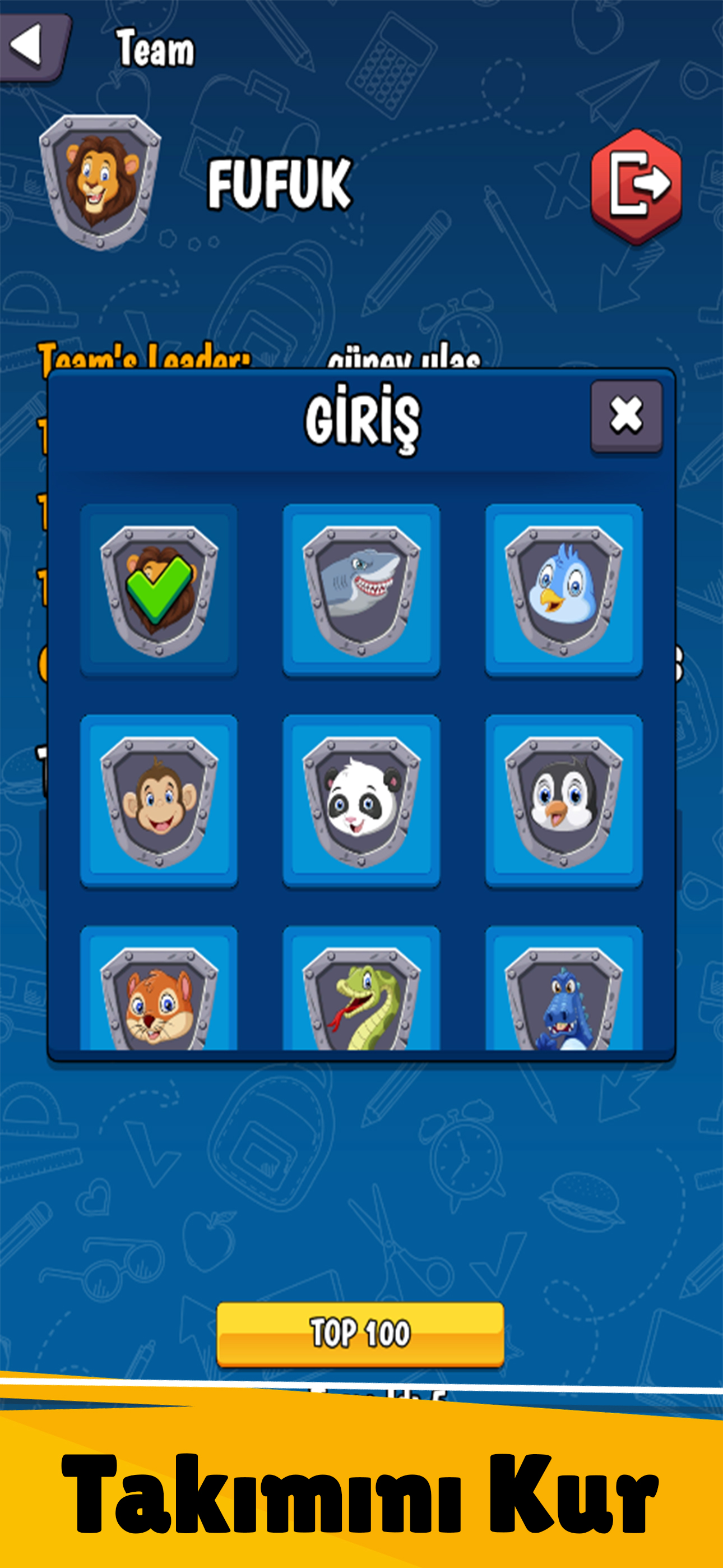Open the TOP 100 leaderboard
This screenshot has width=723, height=1568.
tap(360, 1332)
